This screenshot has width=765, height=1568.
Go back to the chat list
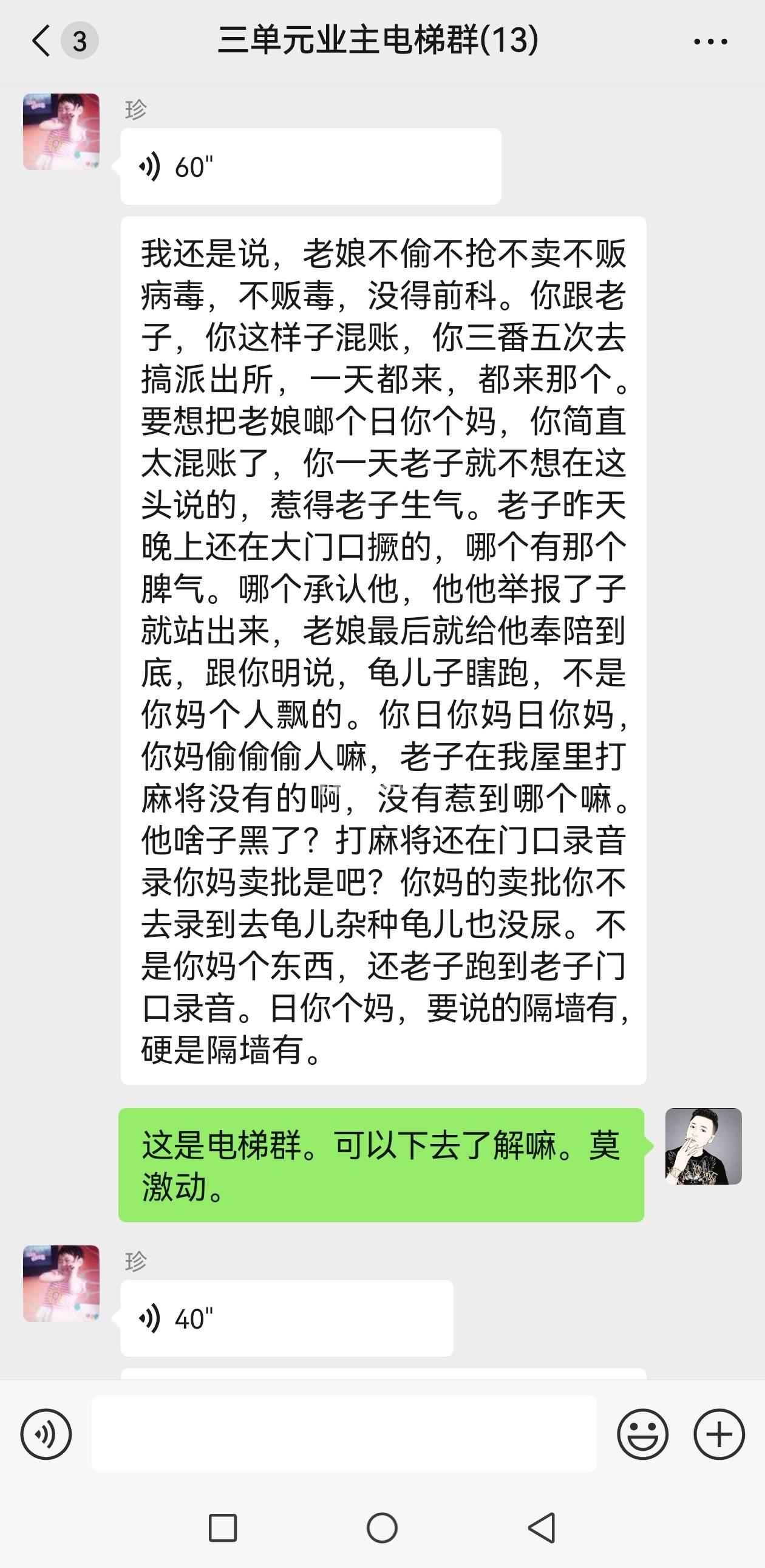click(x=41, y=41)
